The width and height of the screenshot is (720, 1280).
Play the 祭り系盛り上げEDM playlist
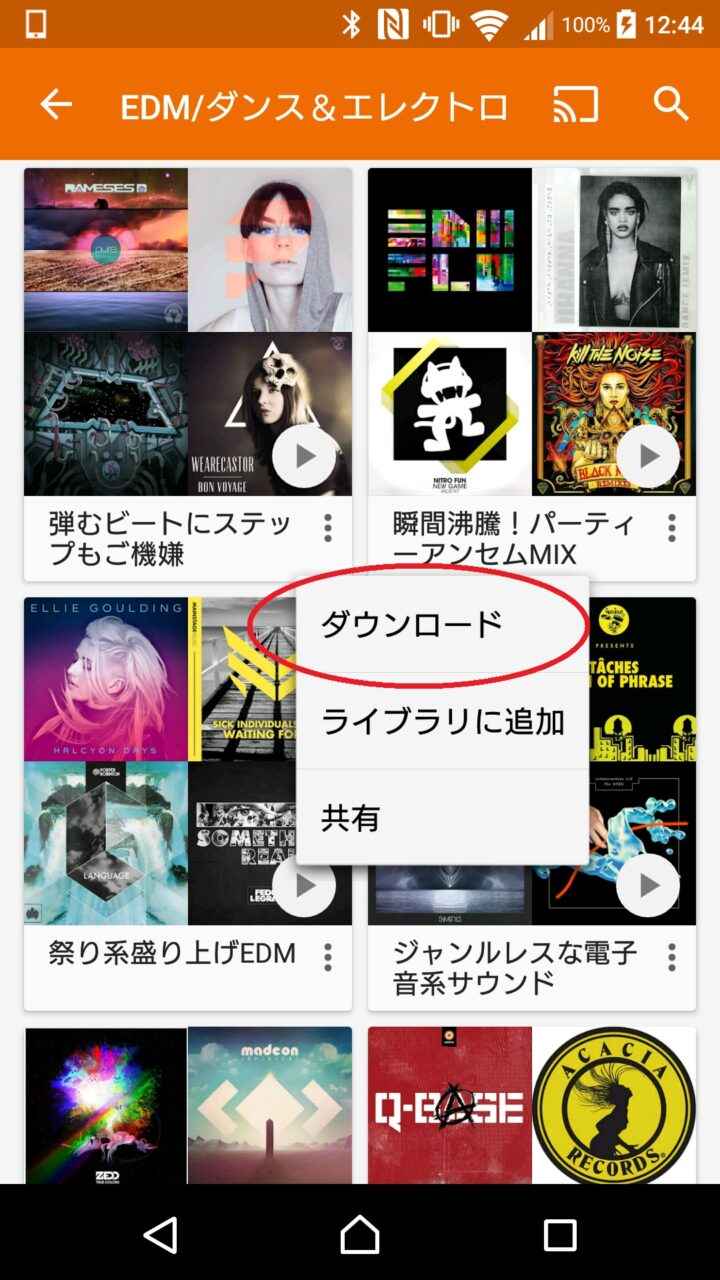click(x=304, y=885)
